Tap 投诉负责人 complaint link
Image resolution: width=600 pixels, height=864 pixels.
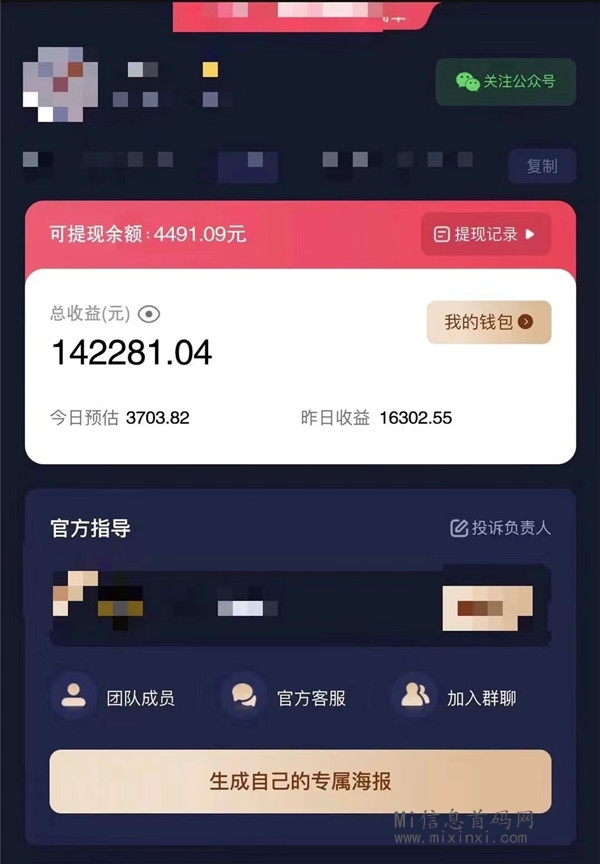pos(500,527)
